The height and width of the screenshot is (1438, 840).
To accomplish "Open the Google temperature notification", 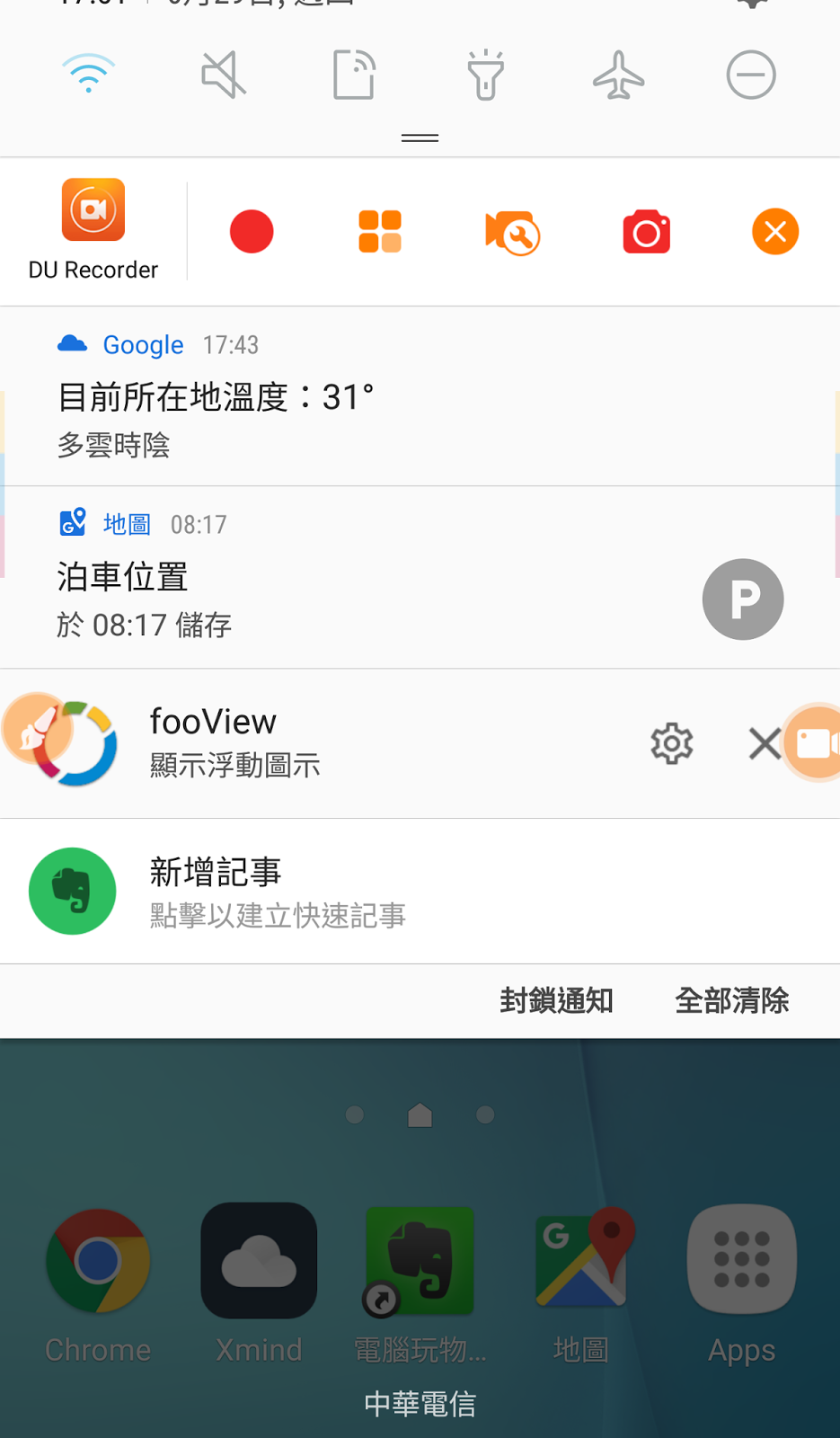I will [420, 396].
